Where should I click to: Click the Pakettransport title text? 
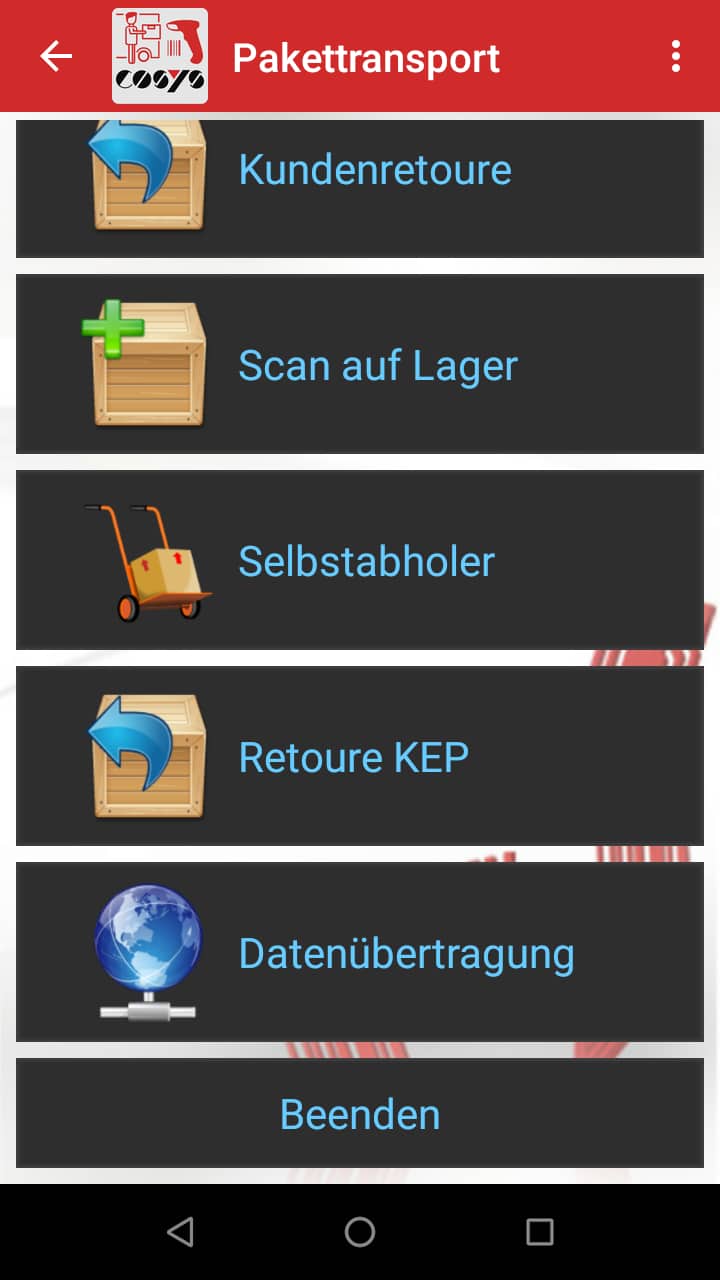tap(366, 57)
